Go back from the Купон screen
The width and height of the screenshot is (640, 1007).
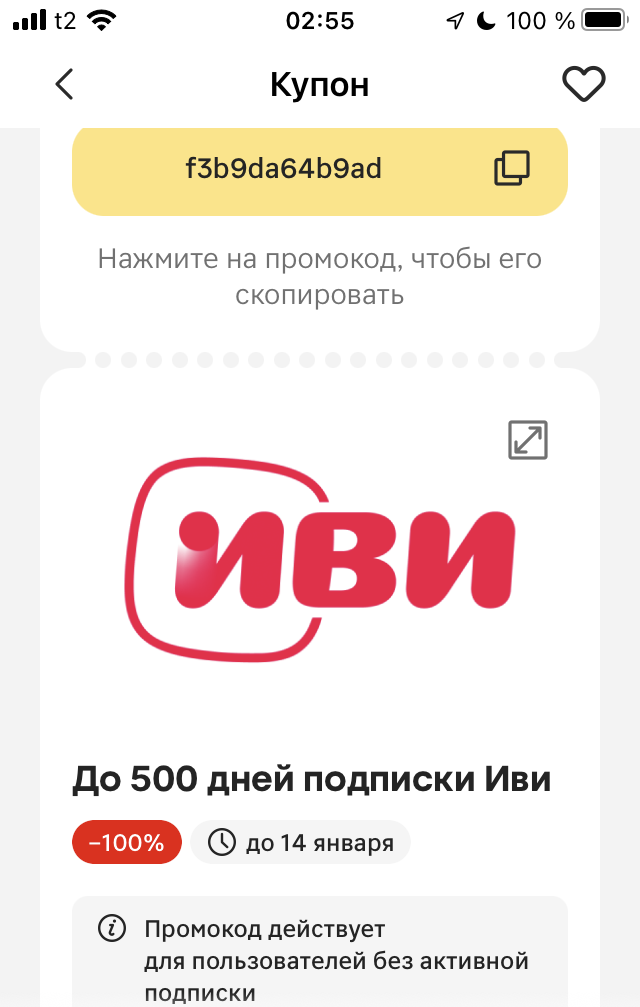click(x=65, y=85)
